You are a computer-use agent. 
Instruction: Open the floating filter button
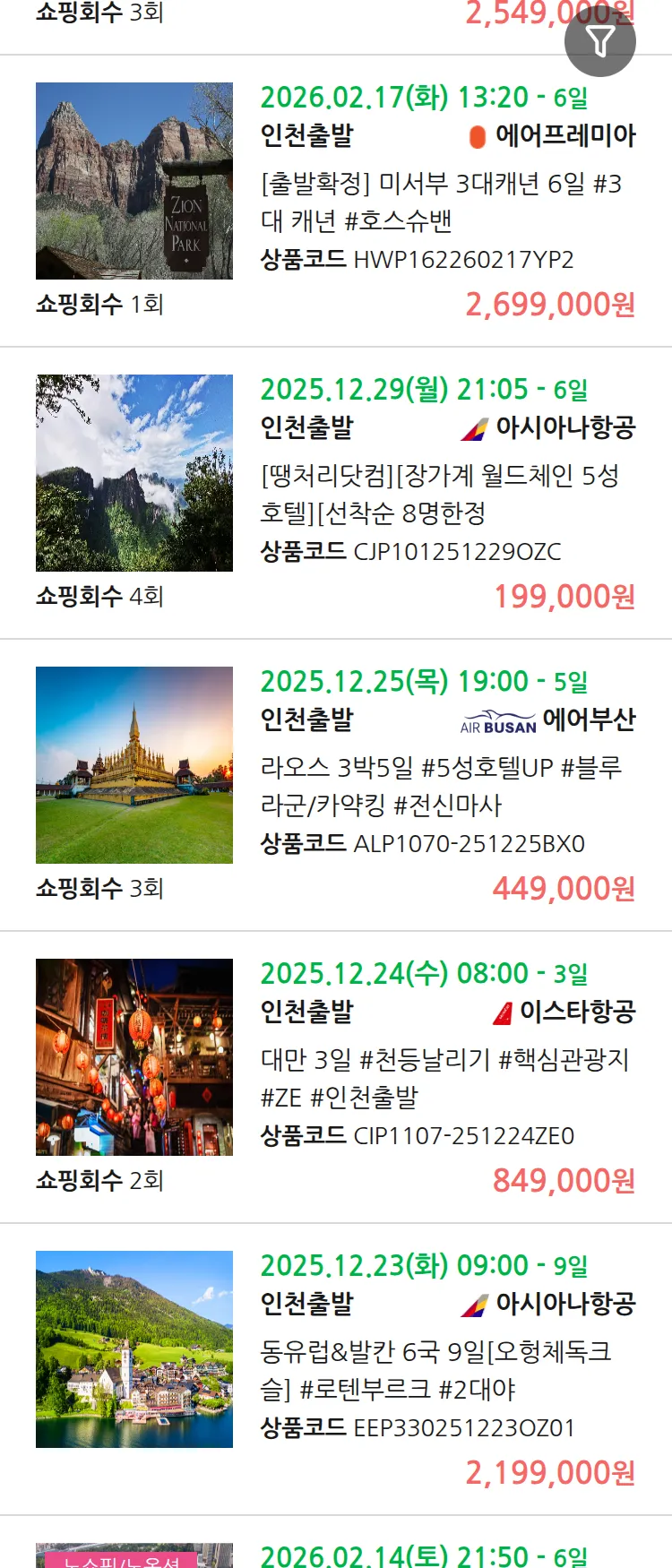pos(599,41)
